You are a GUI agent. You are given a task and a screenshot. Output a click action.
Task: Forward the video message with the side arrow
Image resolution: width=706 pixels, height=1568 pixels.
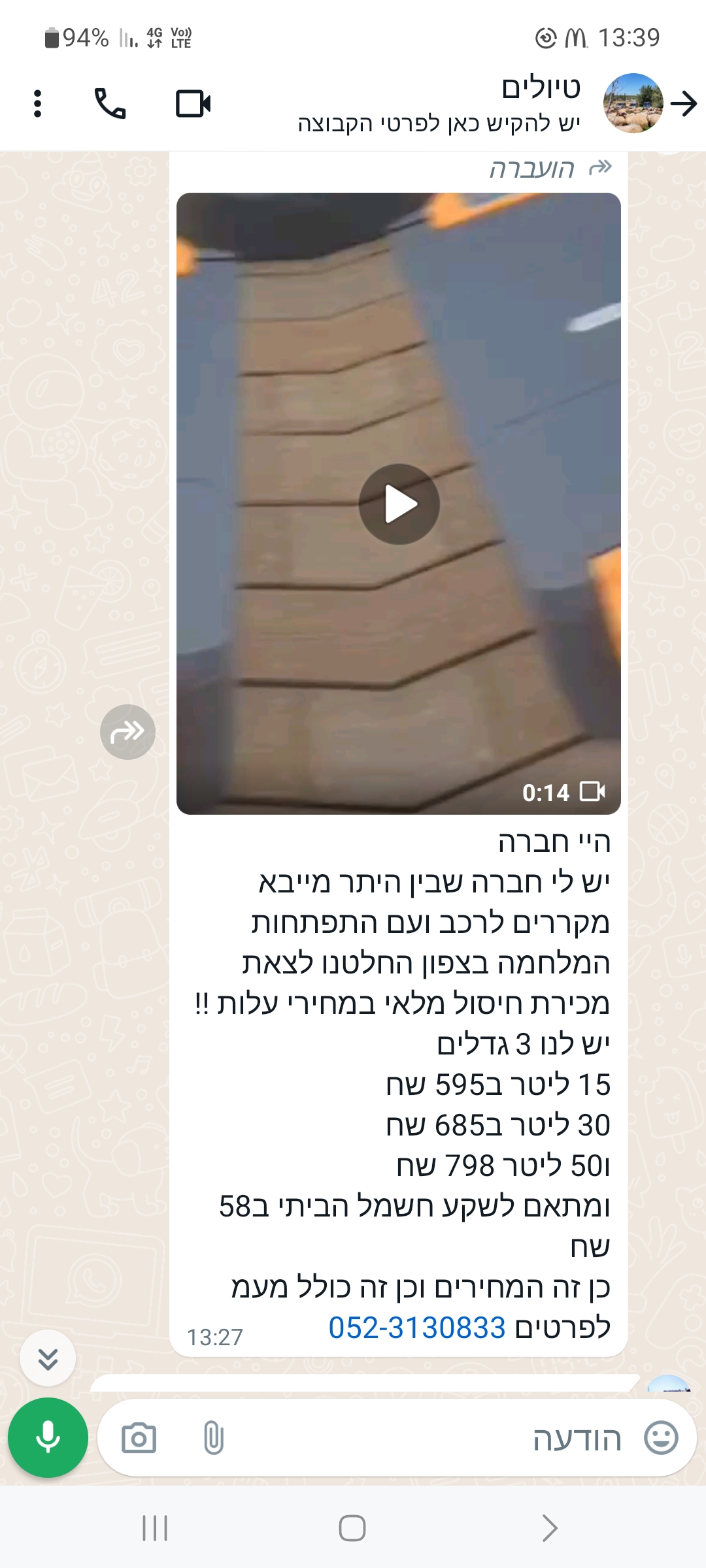coord(127,732)
